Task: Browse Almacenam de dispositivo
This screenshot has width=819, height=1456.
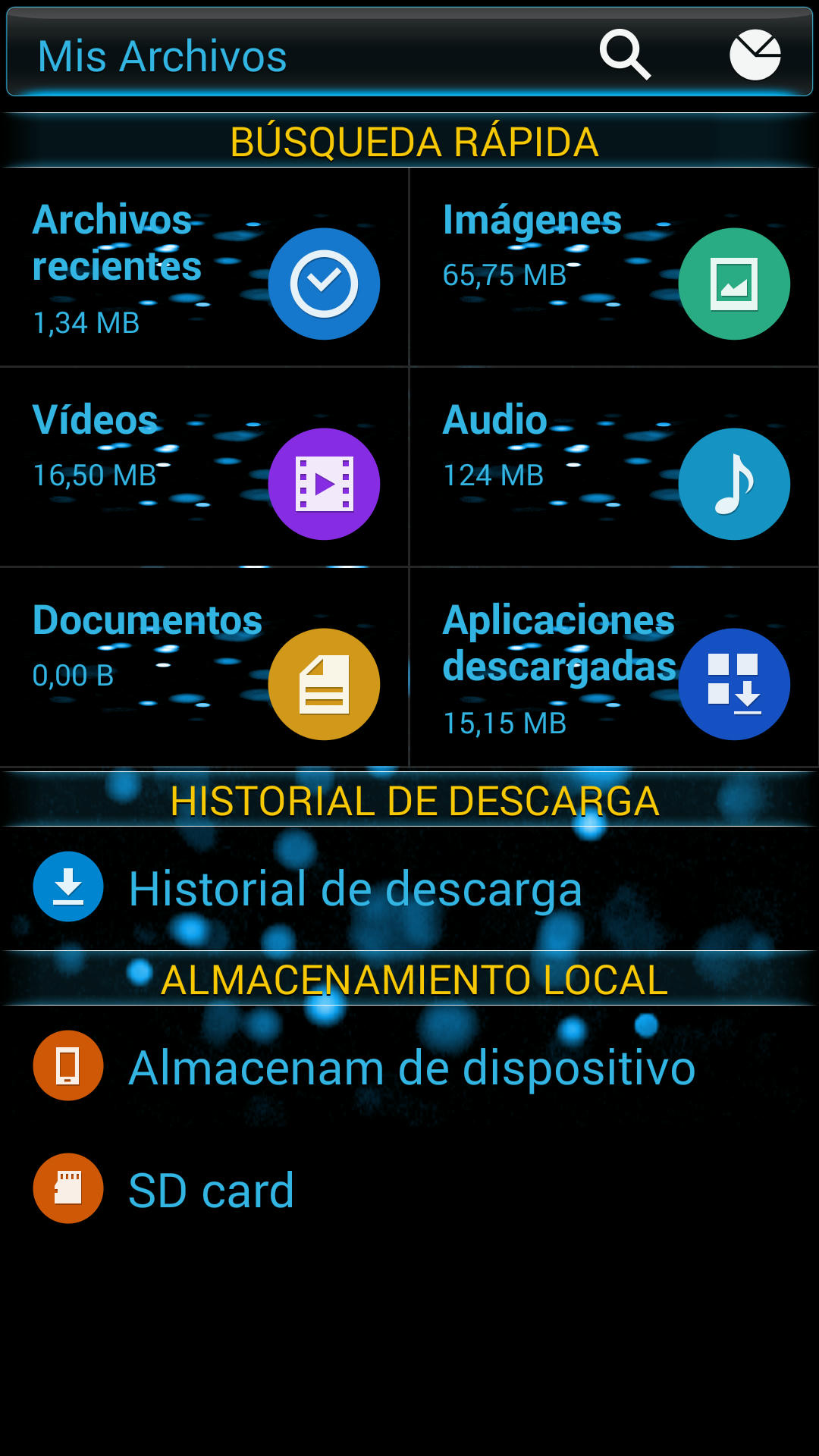Action: pyautogui.click(x=409, y=1066)
